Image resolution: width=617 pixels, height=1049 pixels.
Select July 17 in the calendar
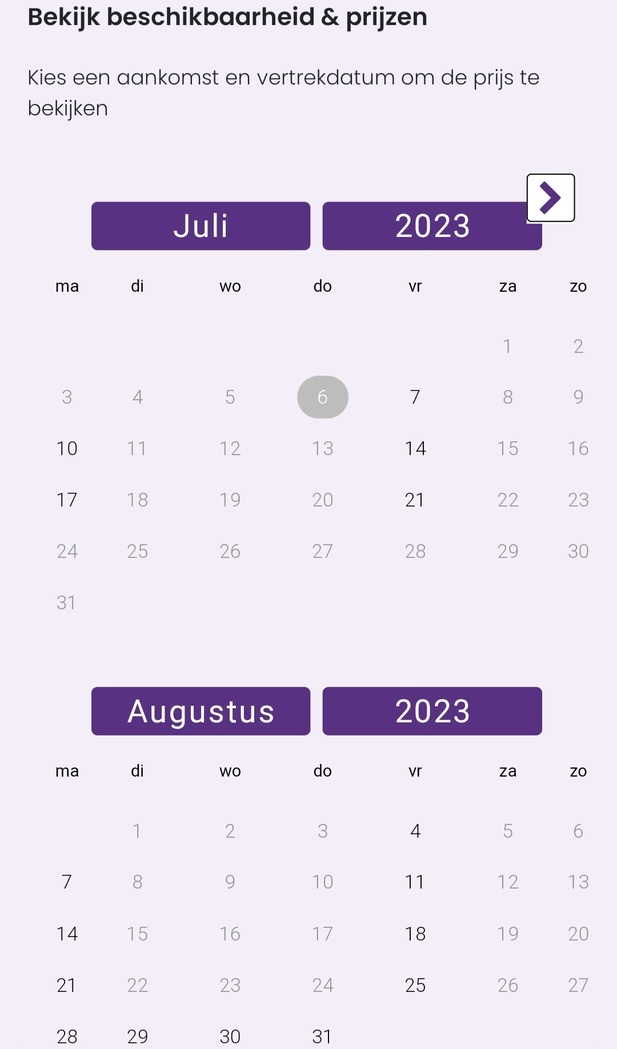point(67,500)
